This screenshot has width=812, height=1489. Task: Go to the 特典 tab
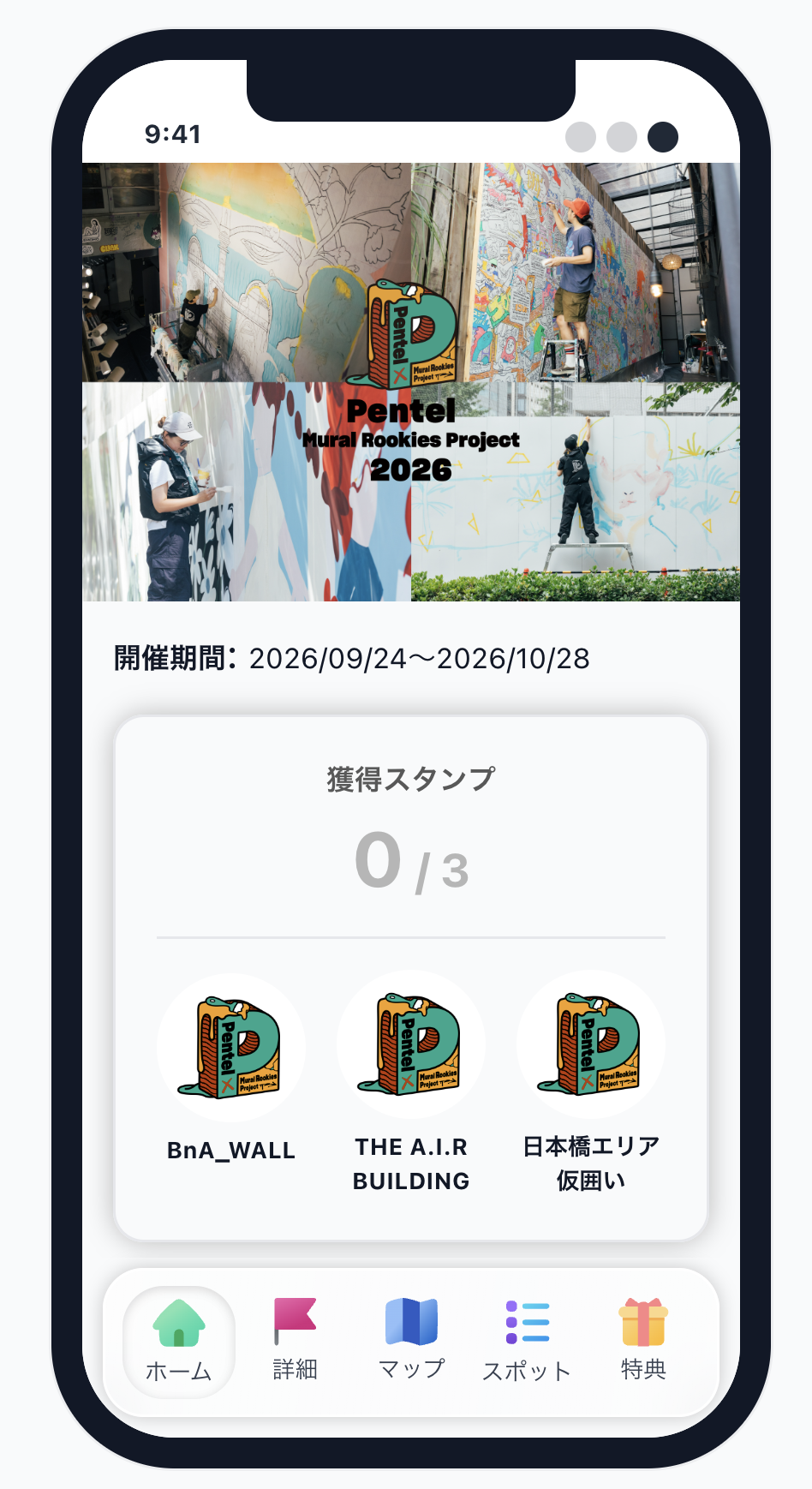[x=643, y=1342]
